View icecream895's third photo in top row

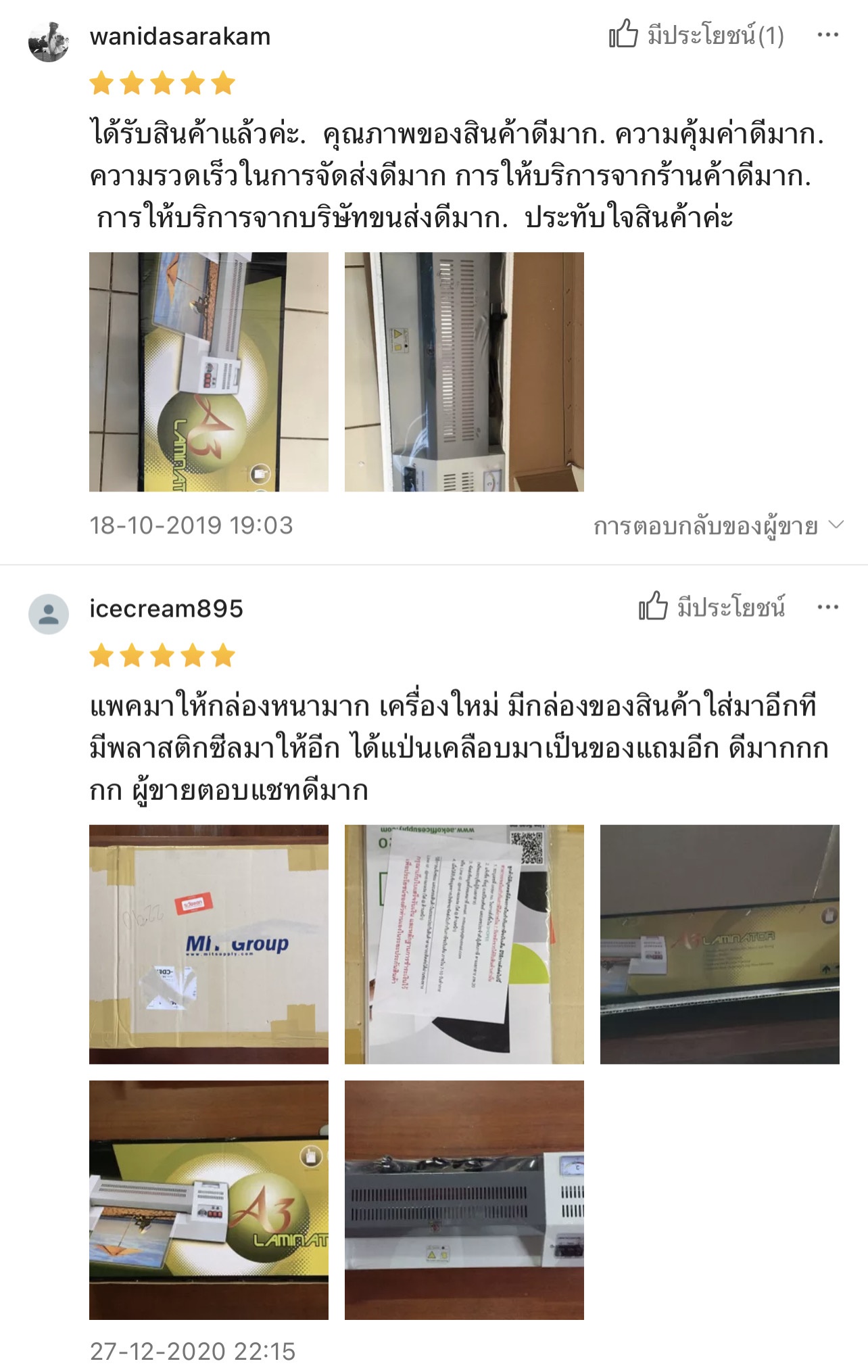(719, 944)
